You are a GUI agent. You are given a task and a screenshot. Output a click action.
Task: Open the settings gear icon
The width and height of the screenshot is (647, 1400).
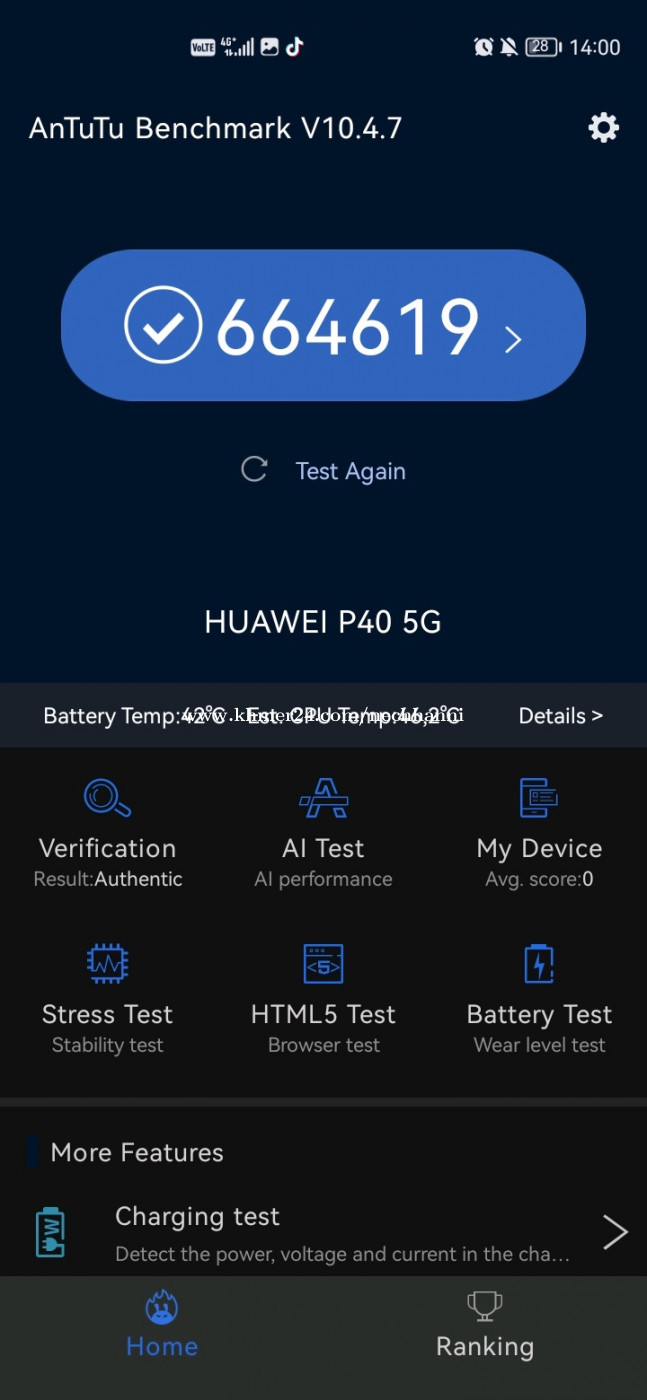tap(603, 128)
